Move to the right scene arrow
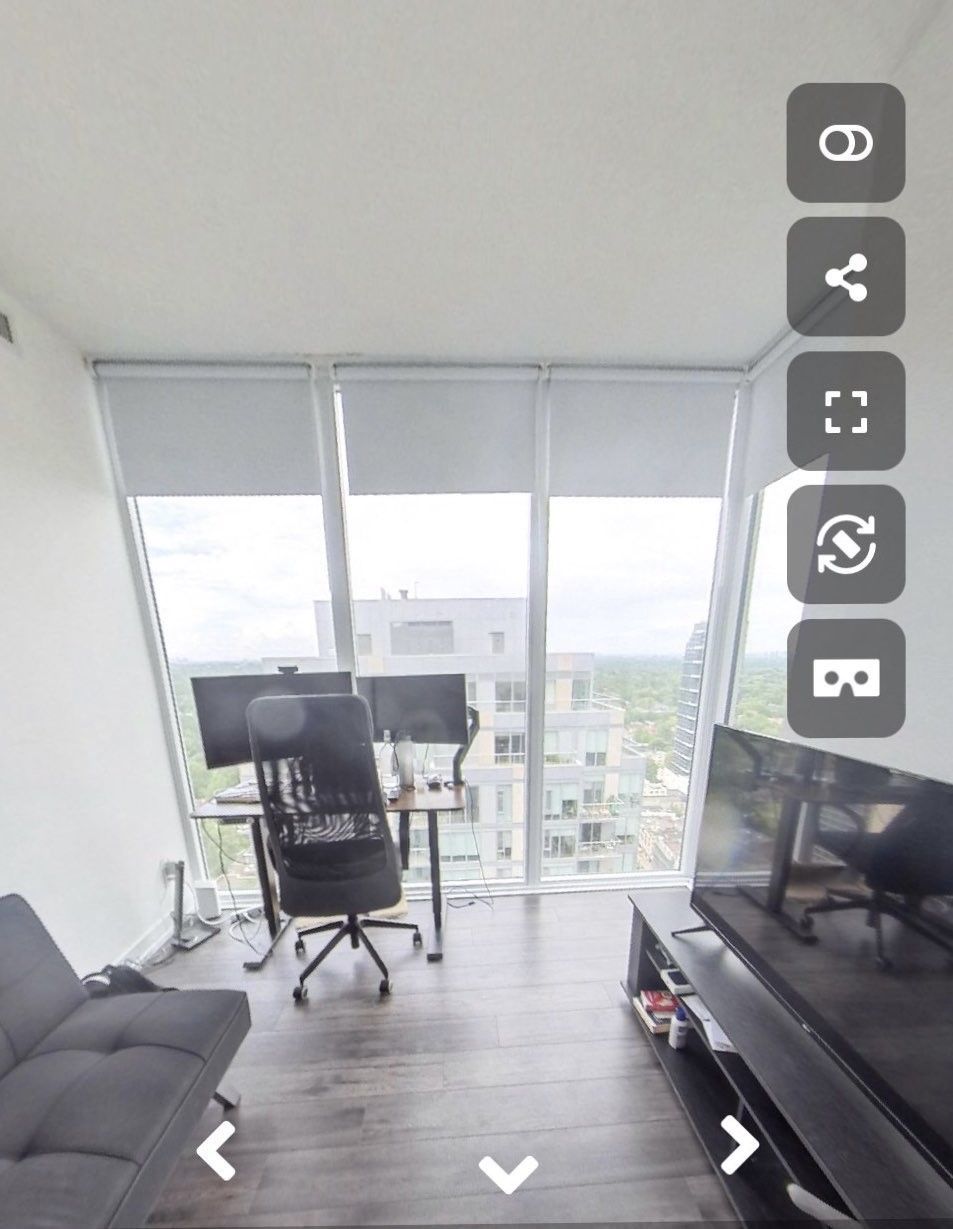This screenshot has height=1229, width=953. tap(739, 1144)
